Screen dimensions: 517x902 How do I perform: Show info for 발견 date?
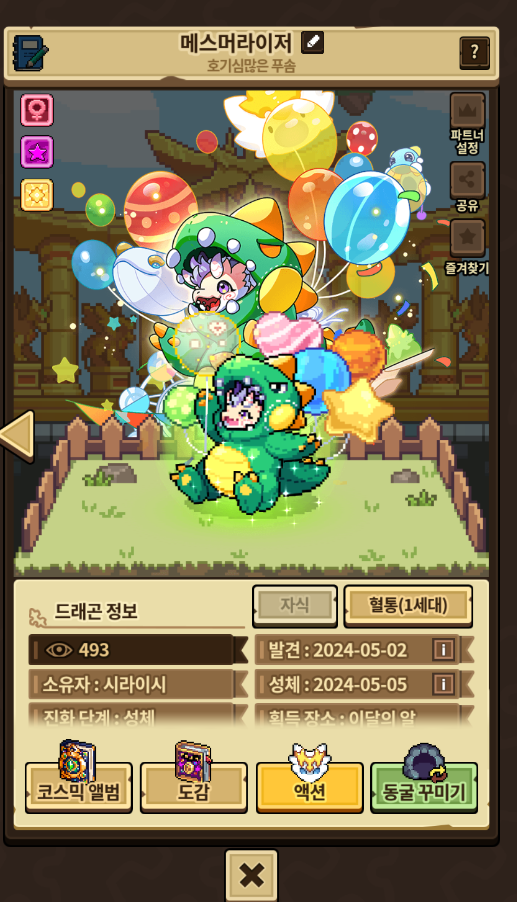(x=443, y=650)
